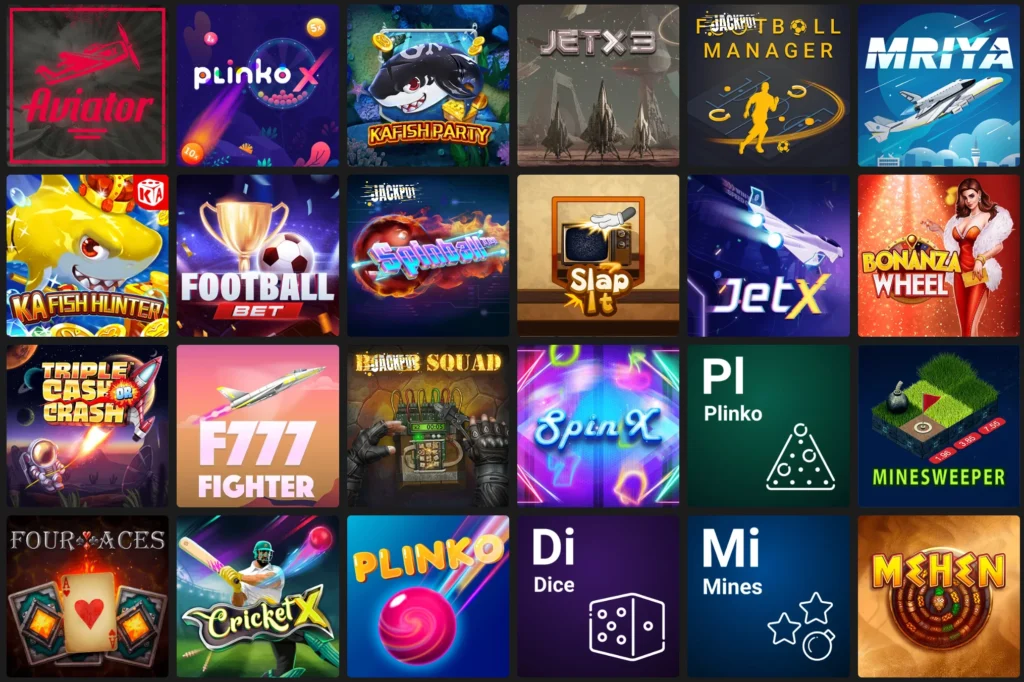This screenshot has height=682, width=1024.
Task: Open the Mines game tile
Action: pyautogui.click(x=768, y=596)
